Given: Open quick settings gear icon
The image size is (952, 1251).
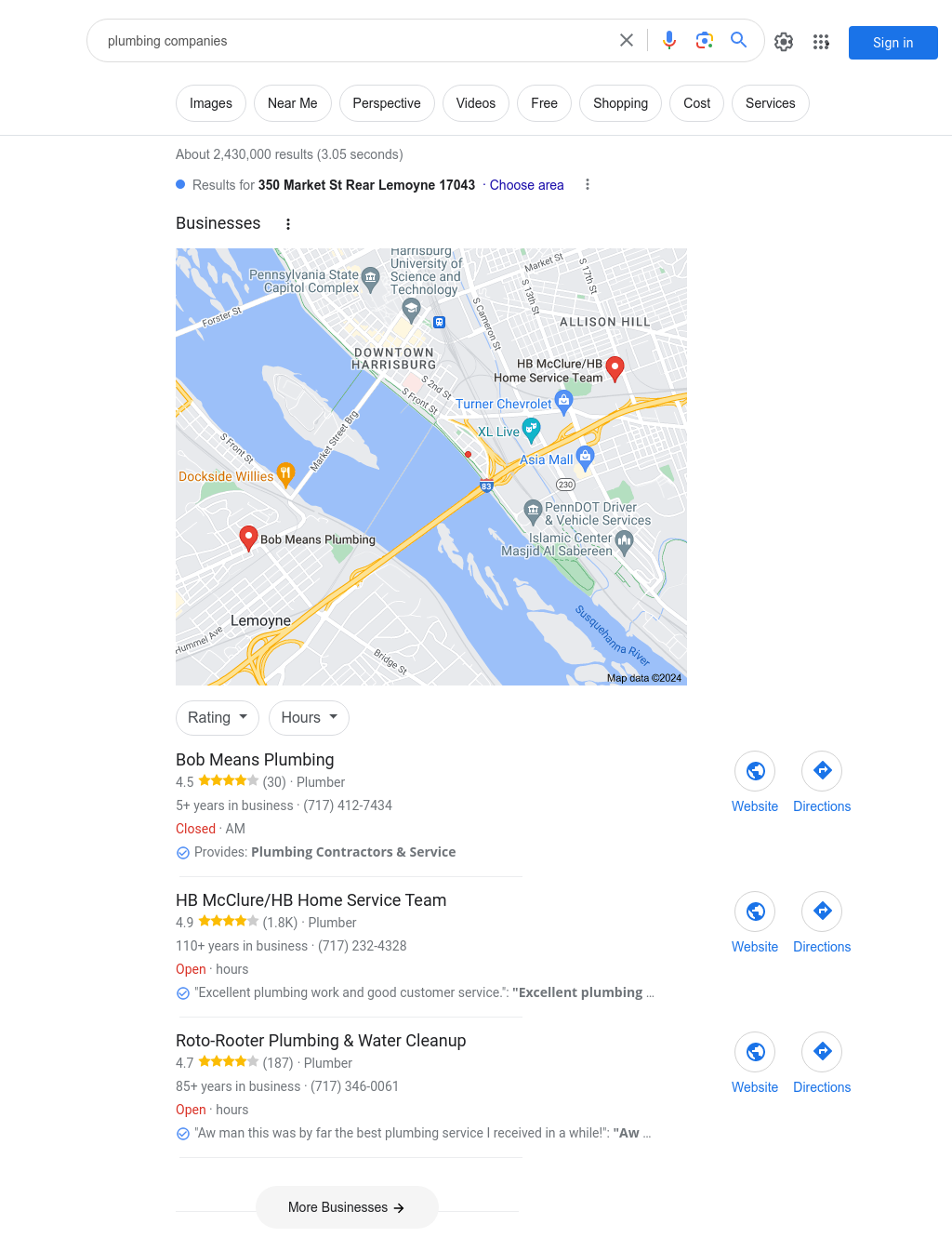Looking at the screenshot, I should (x=784, y=42).
